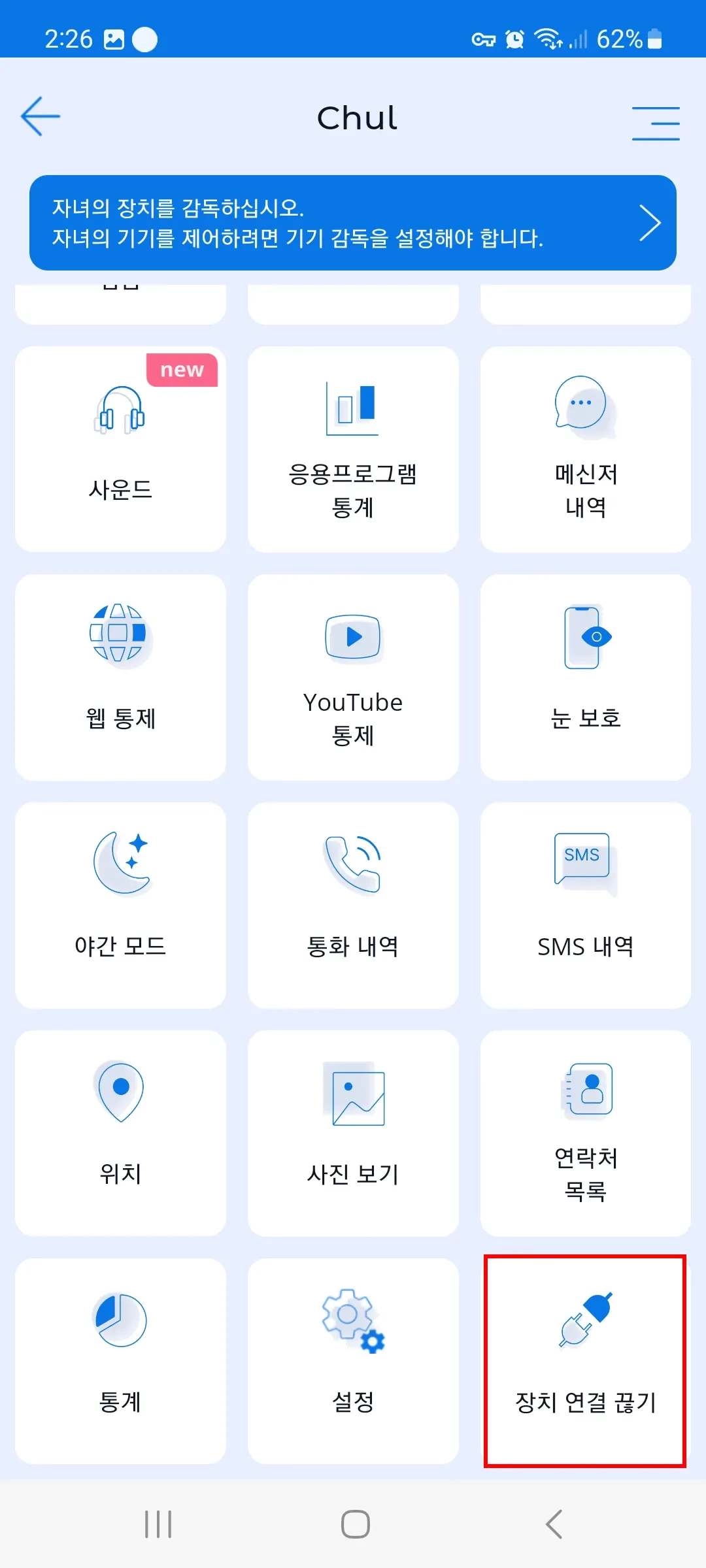706x1568 pixels.
Task: Open the menu icon beside Chul
Action: tap(656, 123)
